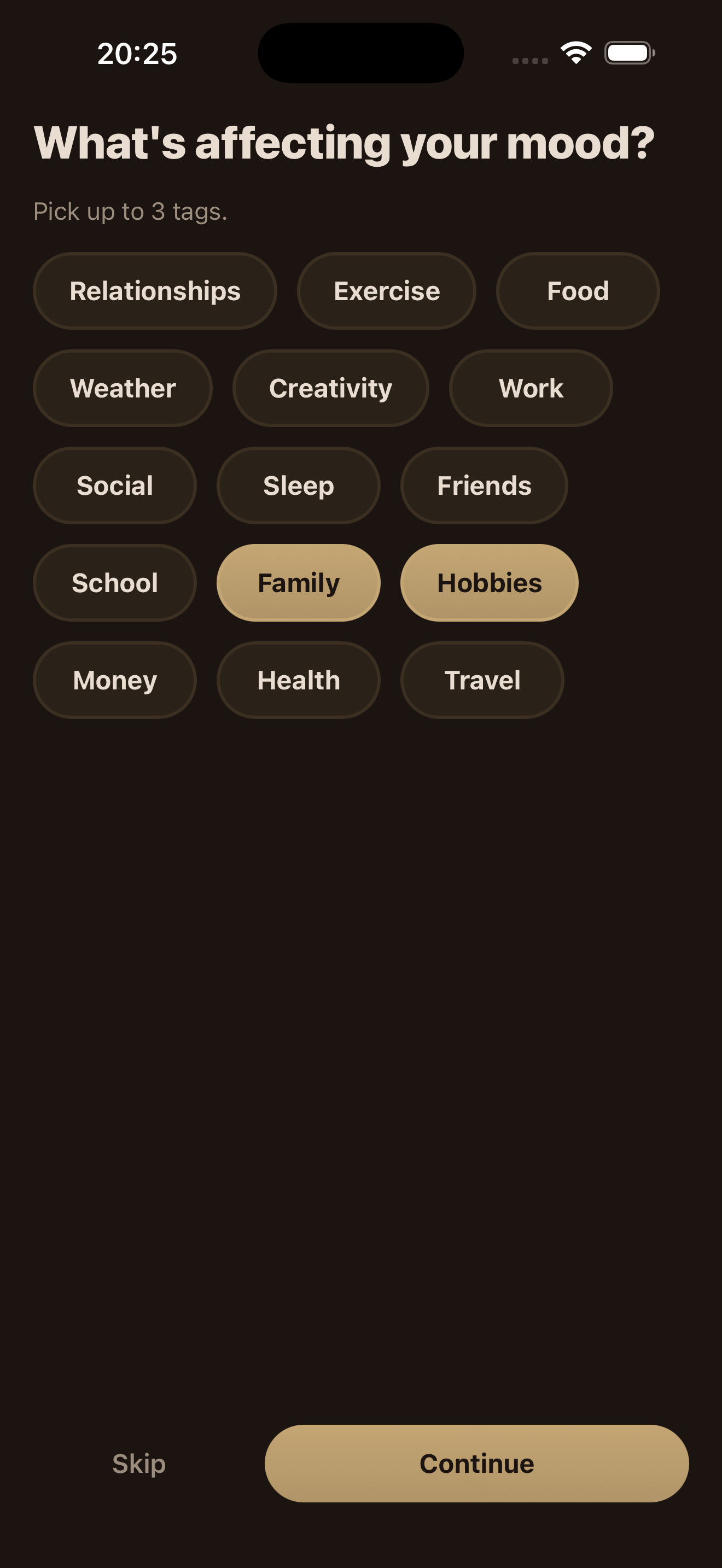Select the Travel tag

tap(482, 680)
